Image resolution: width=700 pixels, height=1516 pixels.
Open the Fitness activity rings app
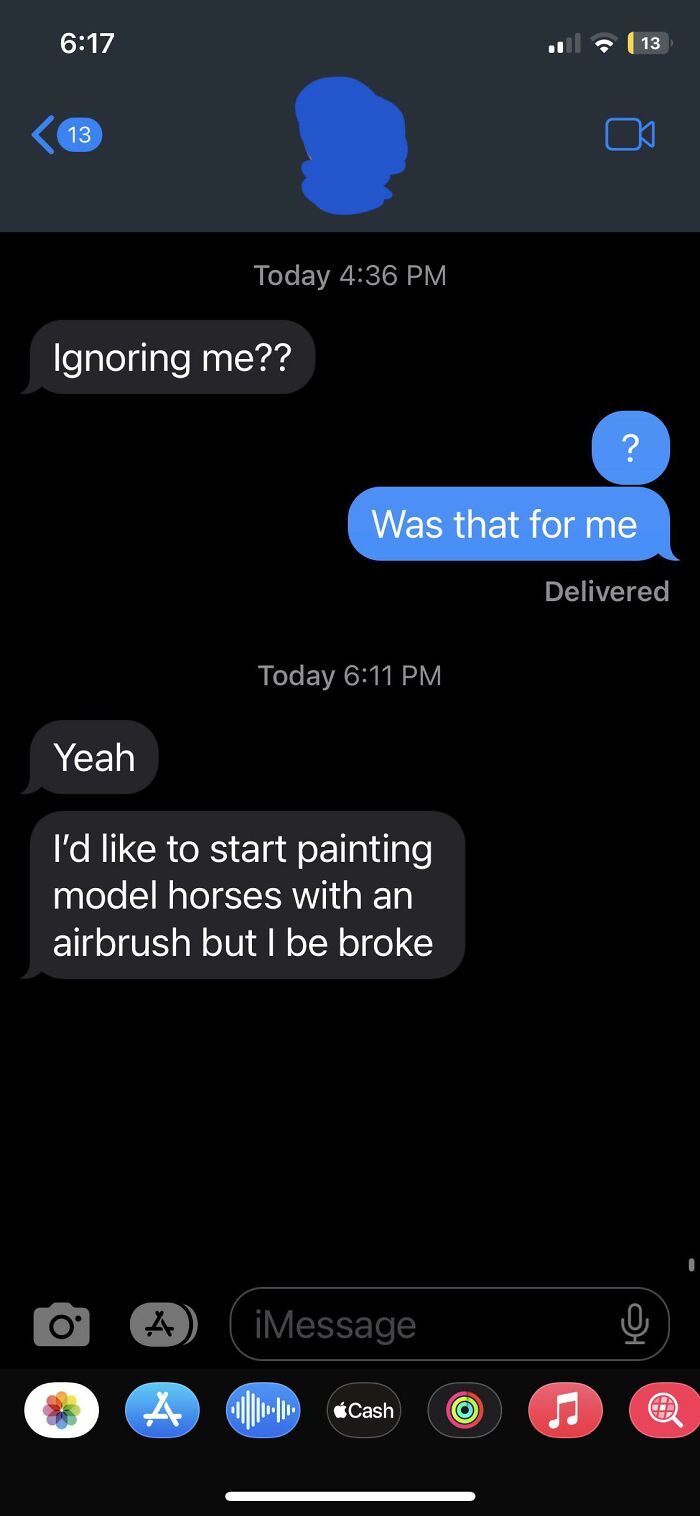pyautogui.click(x=464, y=1410)
